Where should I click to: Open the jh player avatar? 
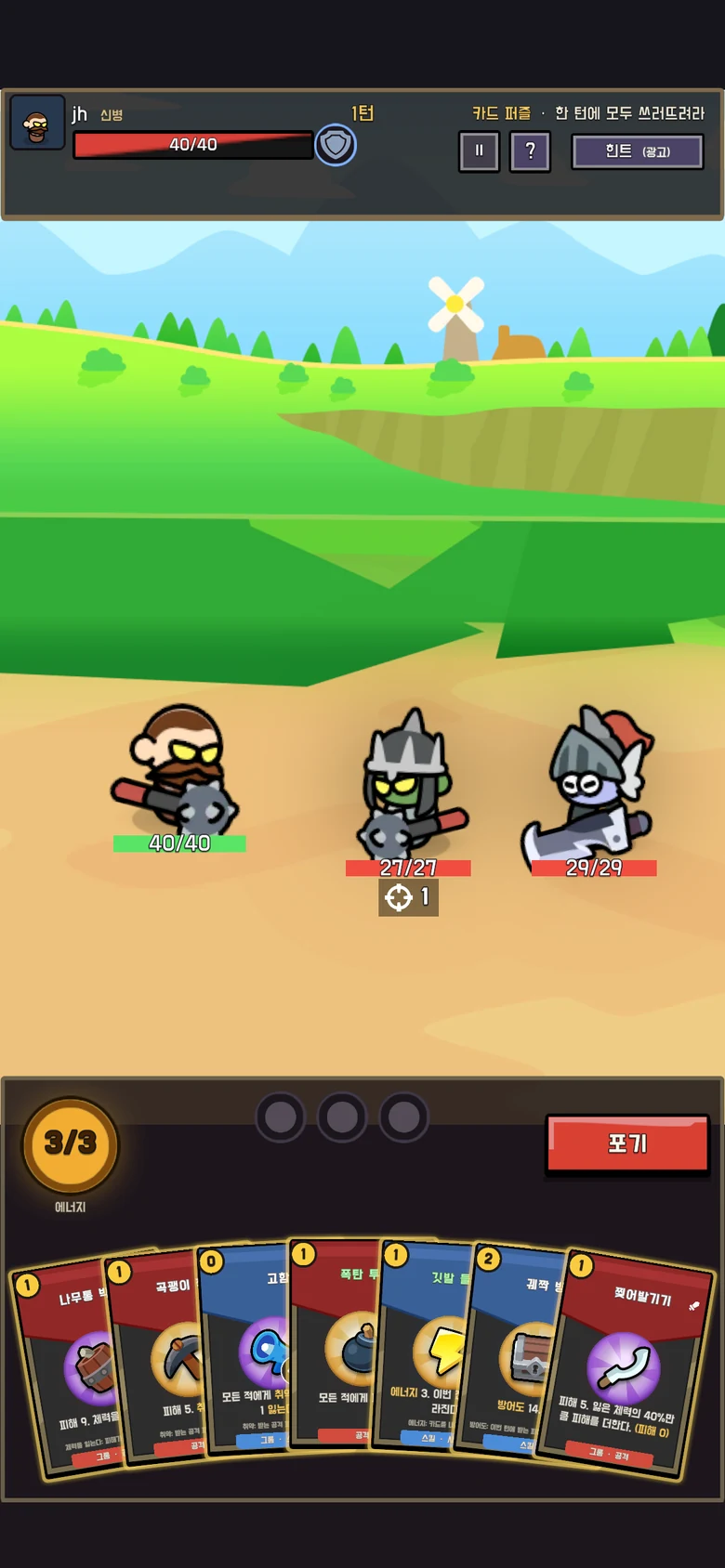37,123
